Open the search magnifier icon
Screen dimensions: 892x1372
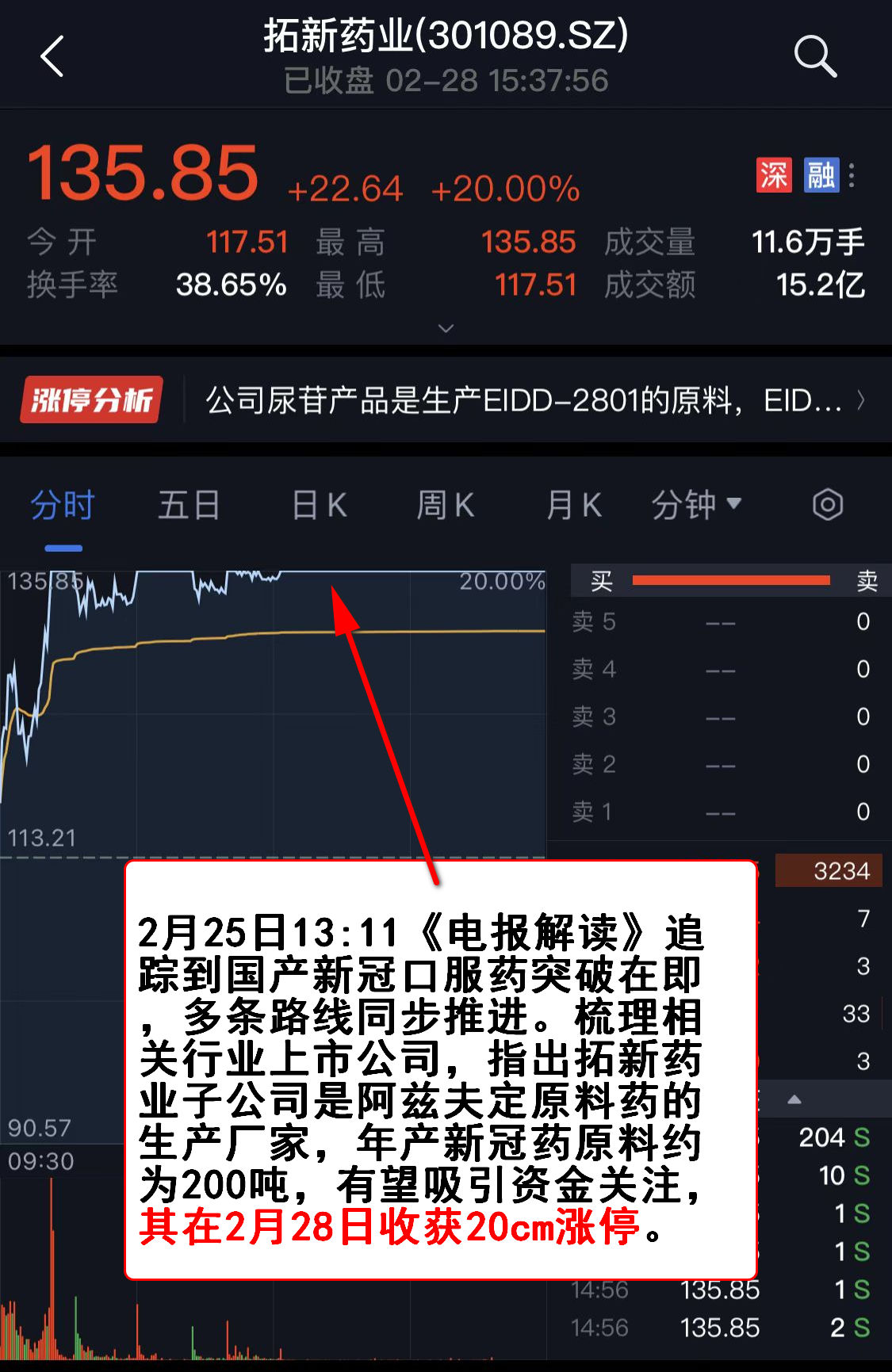[814, 56]
